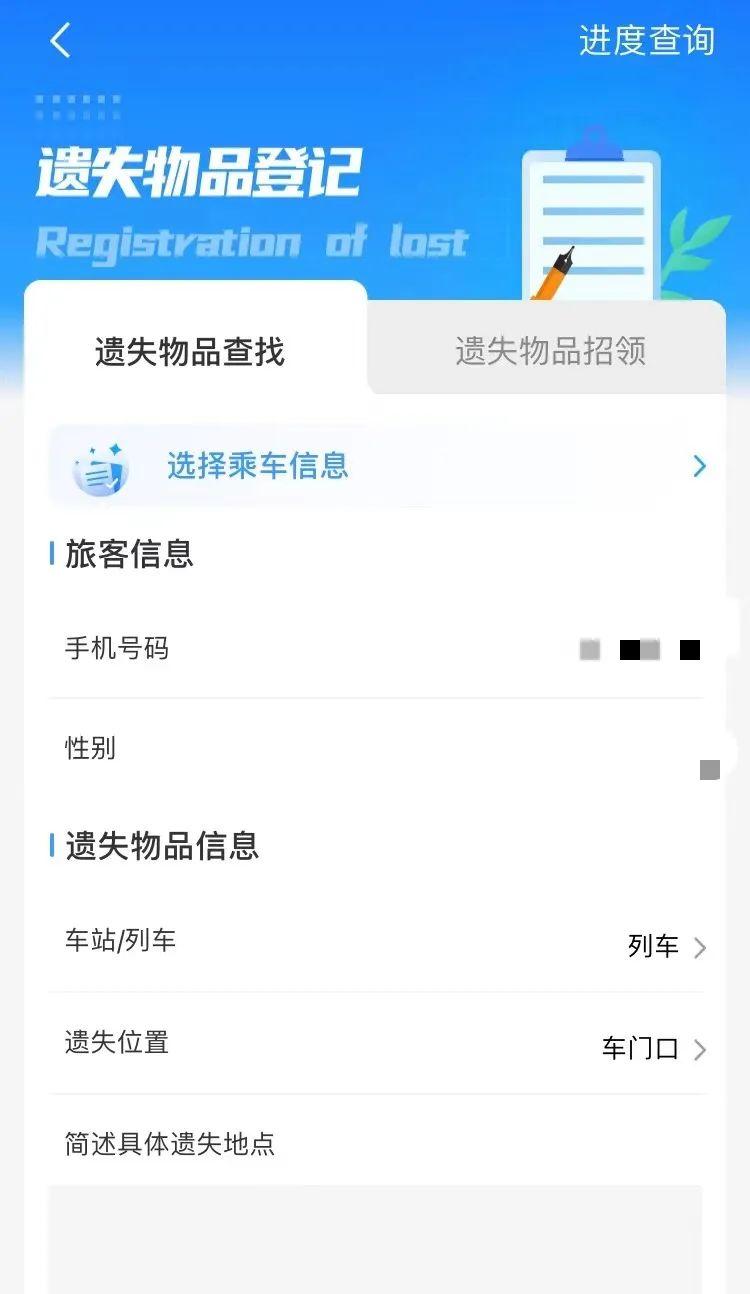Switch to the 遗失物品招领 tab
Viewport: 750px width, 1294px height.
point(553,349)
